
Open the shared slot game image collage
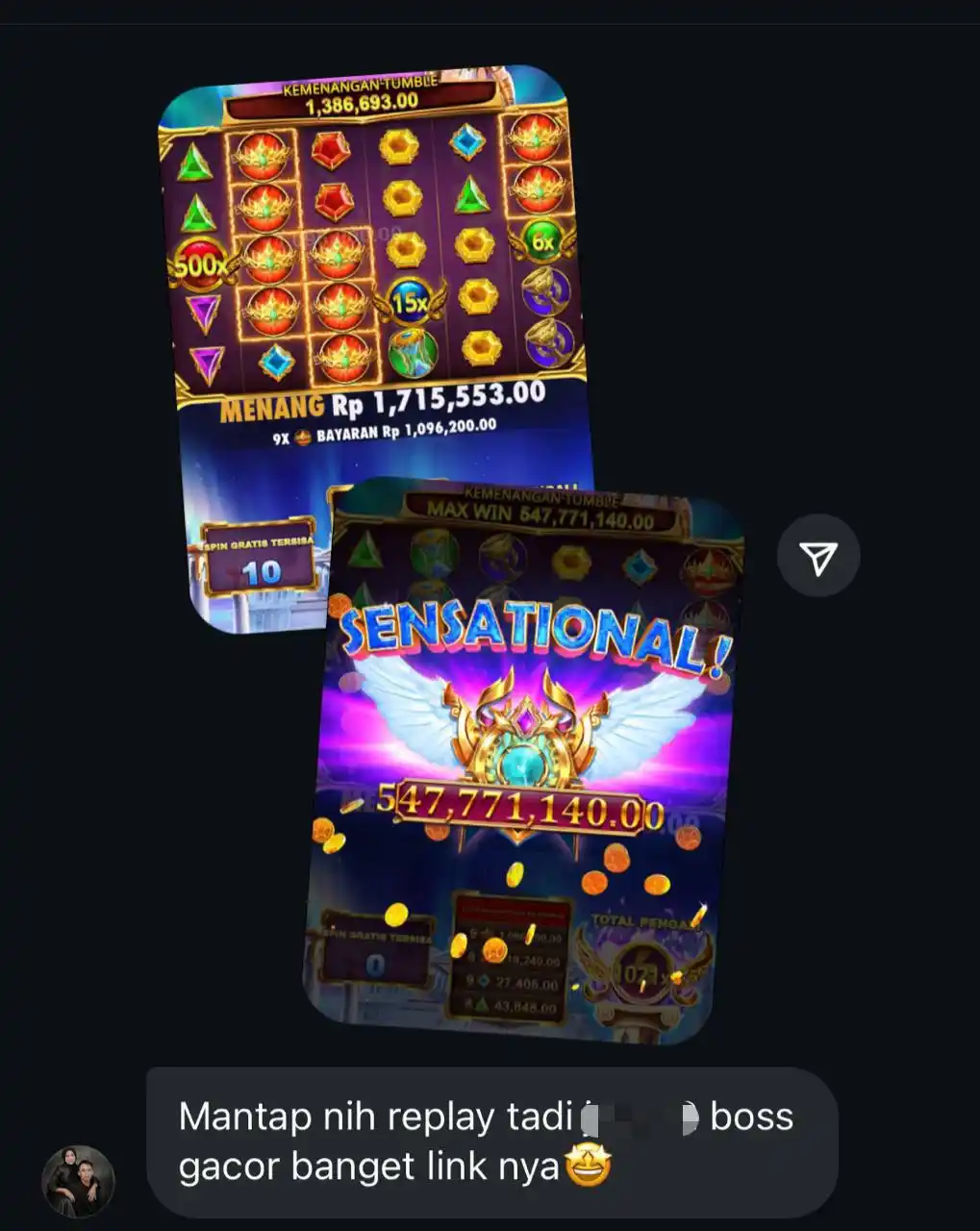[x=452, y=548]
